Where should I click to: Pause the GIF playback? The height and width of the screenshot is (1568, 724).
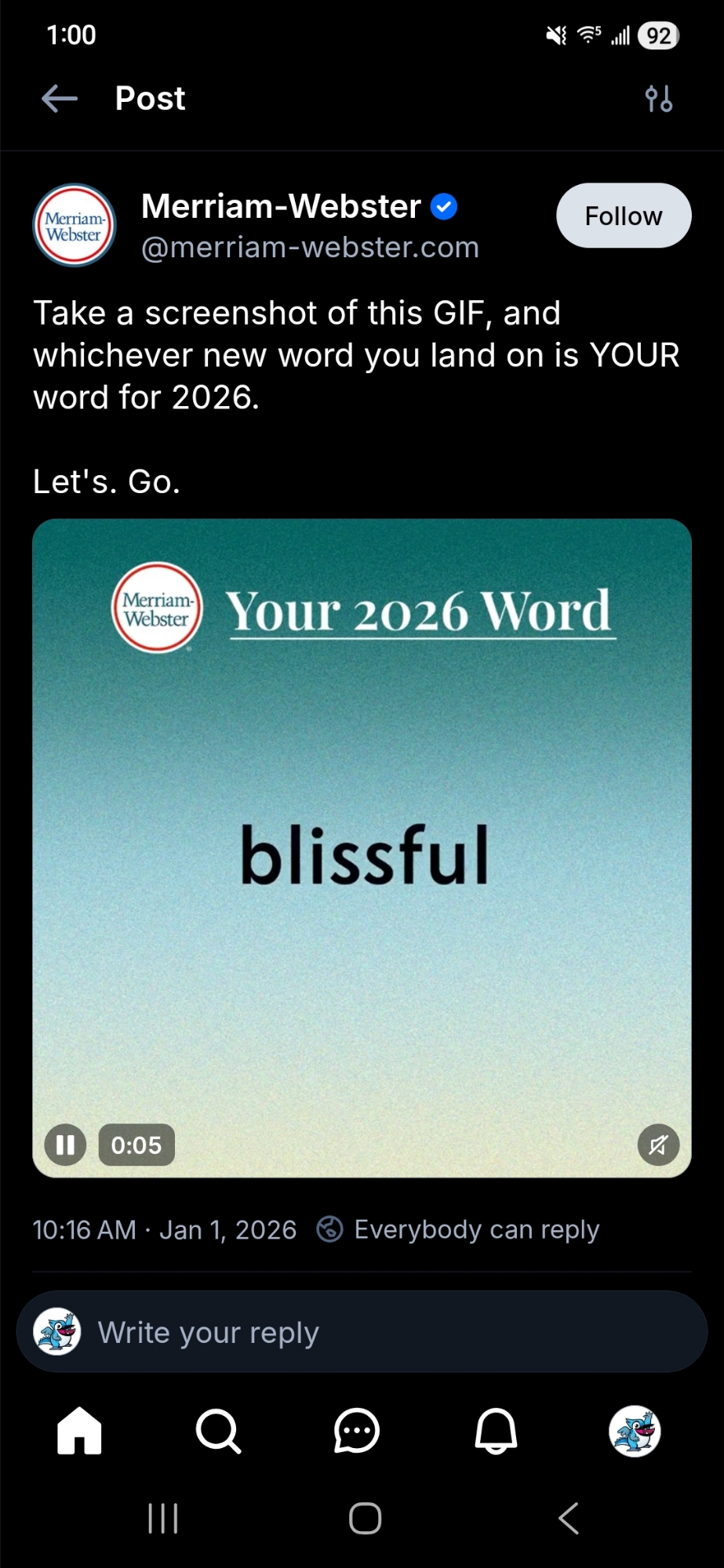(65, 1145)
